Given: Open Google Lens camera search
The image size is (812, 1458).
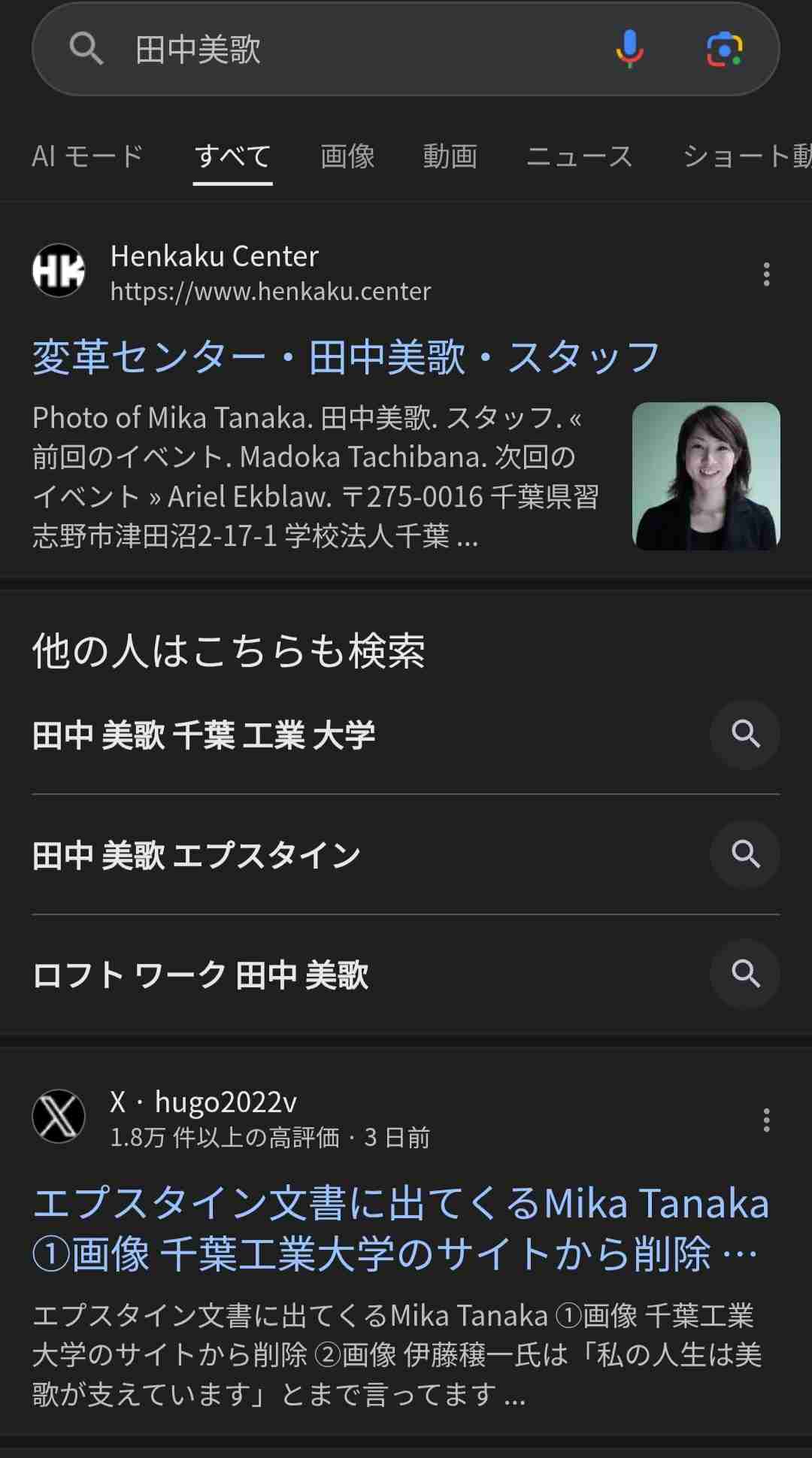Looking at the screenshot, I should [x=724, y=50].
